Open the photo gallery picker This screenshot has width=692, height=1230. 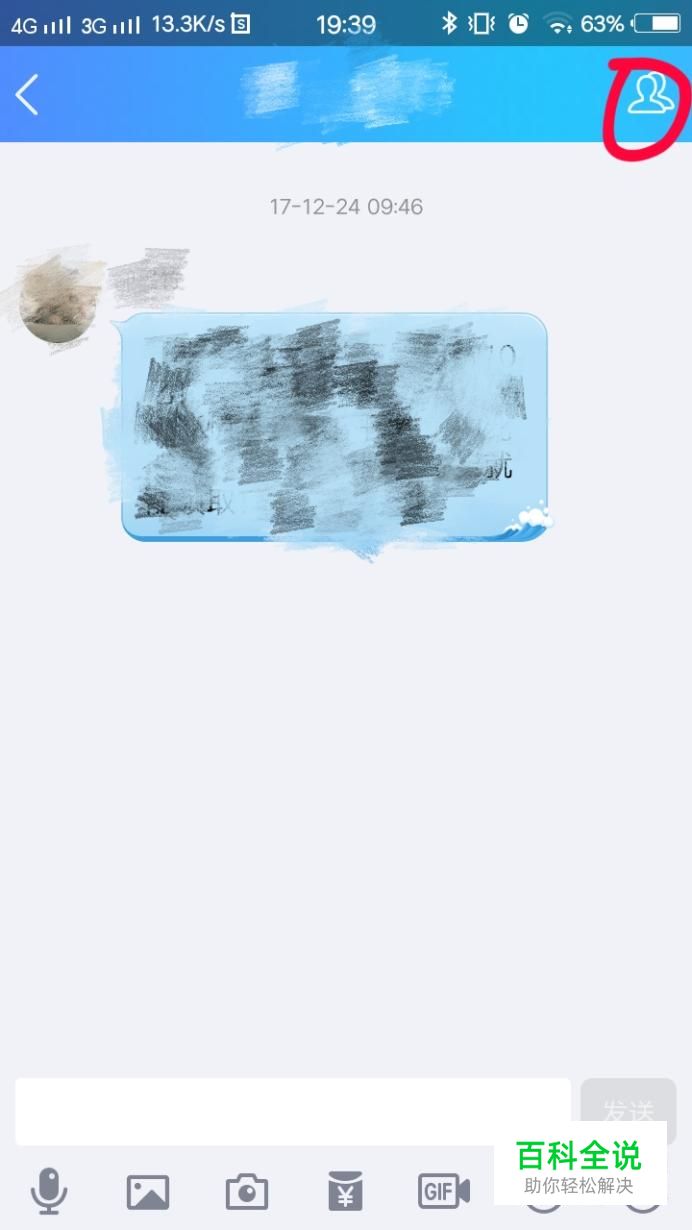pyautogui.click(x=147, y=1191)
